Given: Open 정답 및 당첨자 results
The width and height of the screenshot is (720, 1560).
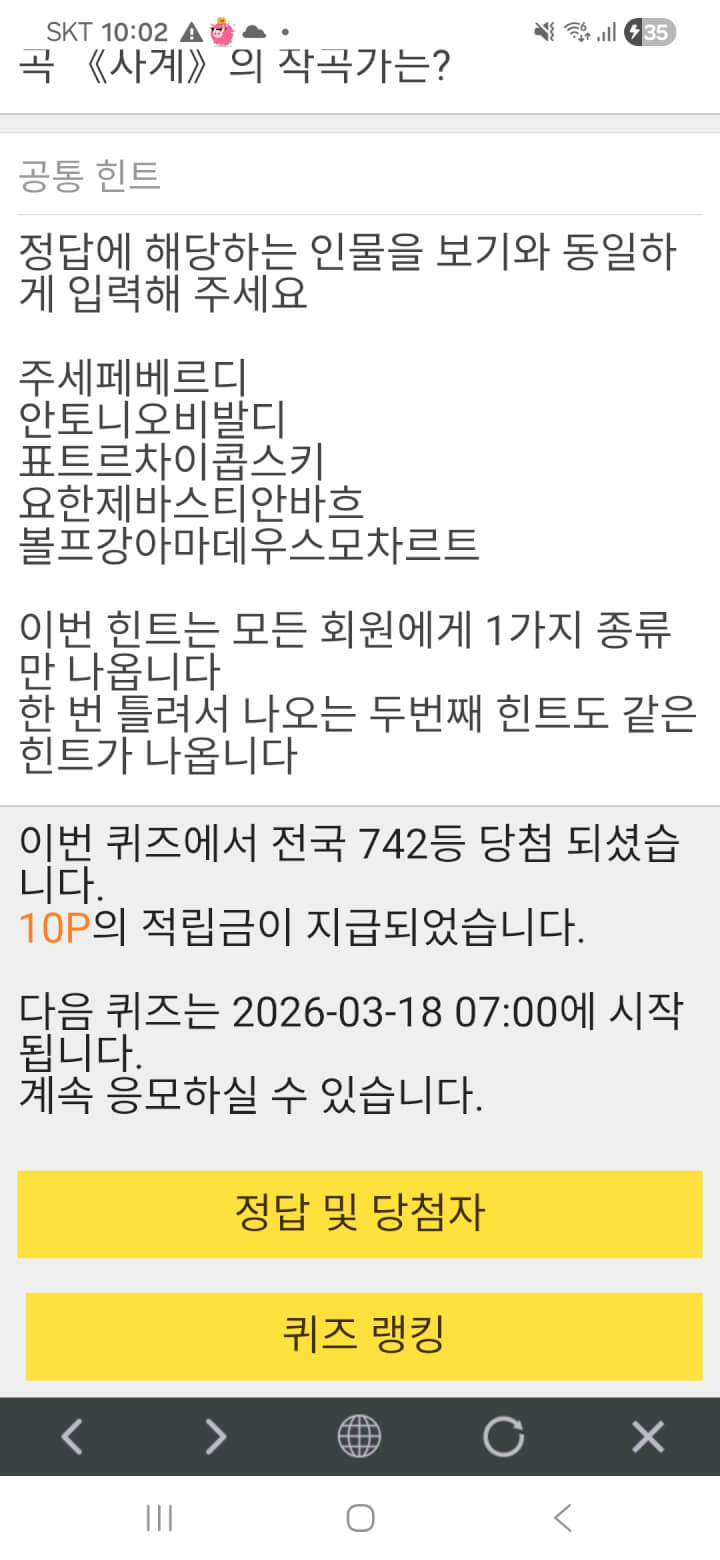Looking at the screenshot, I should [x=360, y=1214].
